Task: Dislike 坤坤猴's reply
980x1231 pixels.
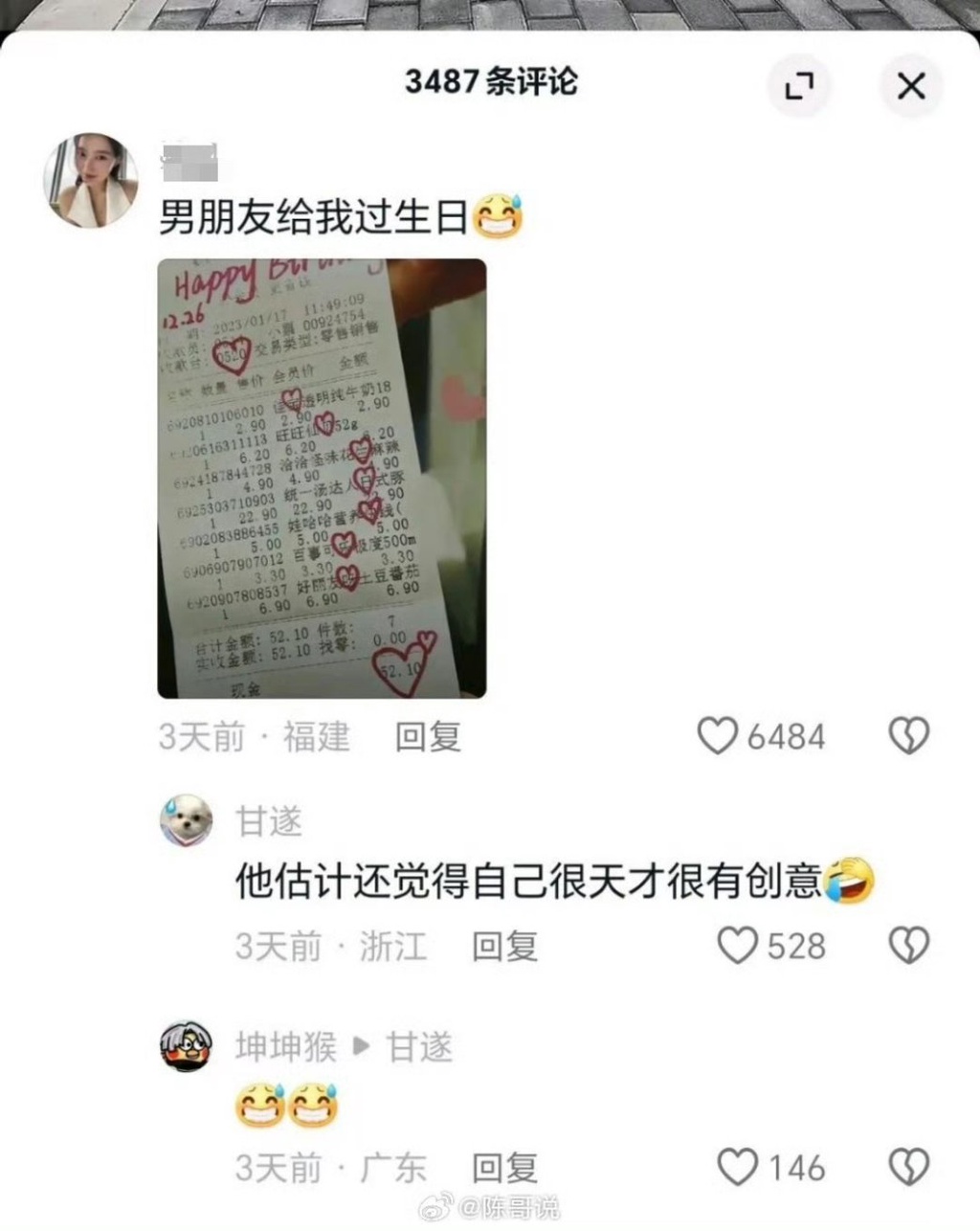Action: tap(909, 1168)
